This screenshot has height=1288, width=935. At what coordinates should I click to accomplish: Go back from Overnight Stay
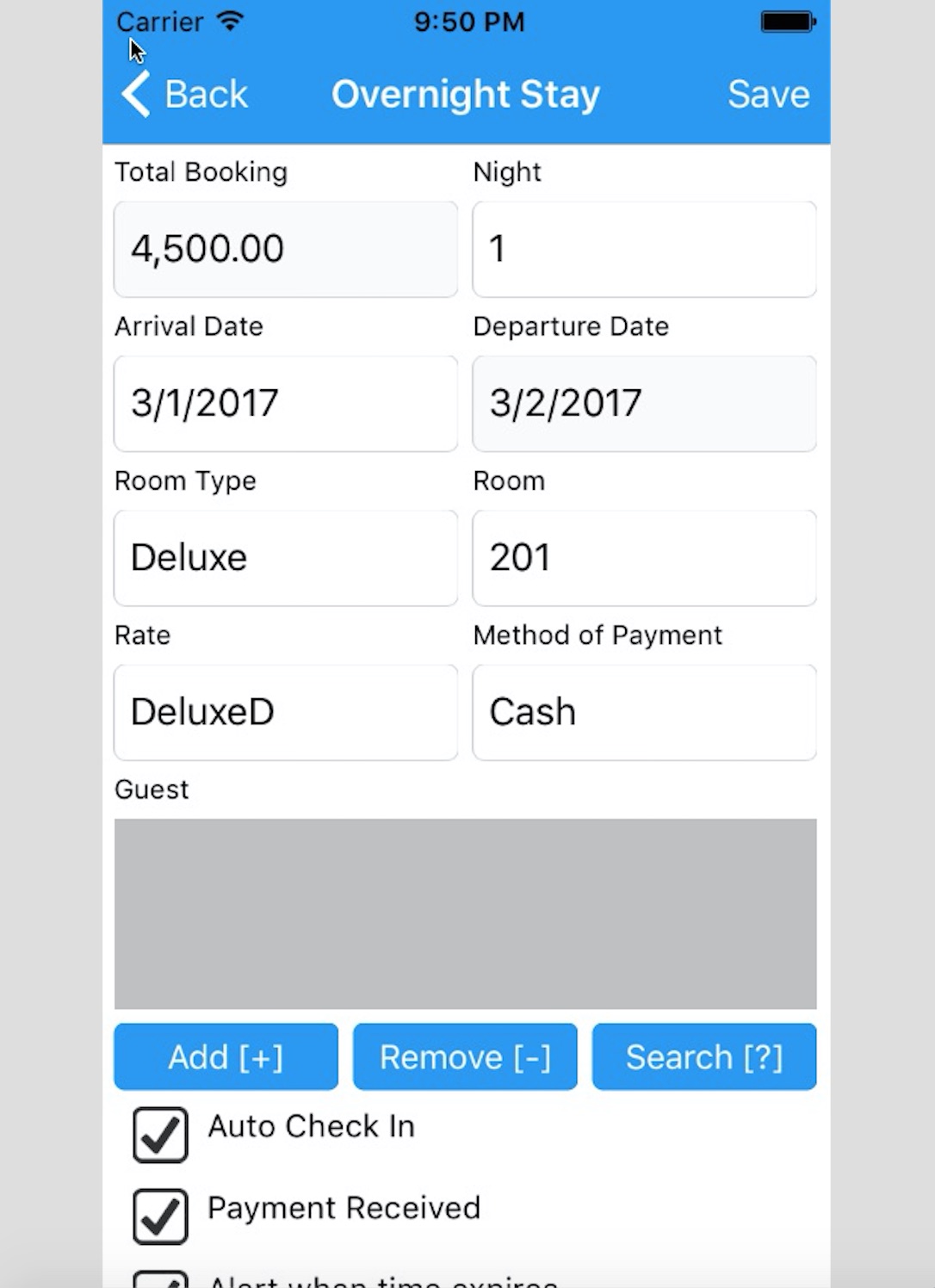(184, 94)
